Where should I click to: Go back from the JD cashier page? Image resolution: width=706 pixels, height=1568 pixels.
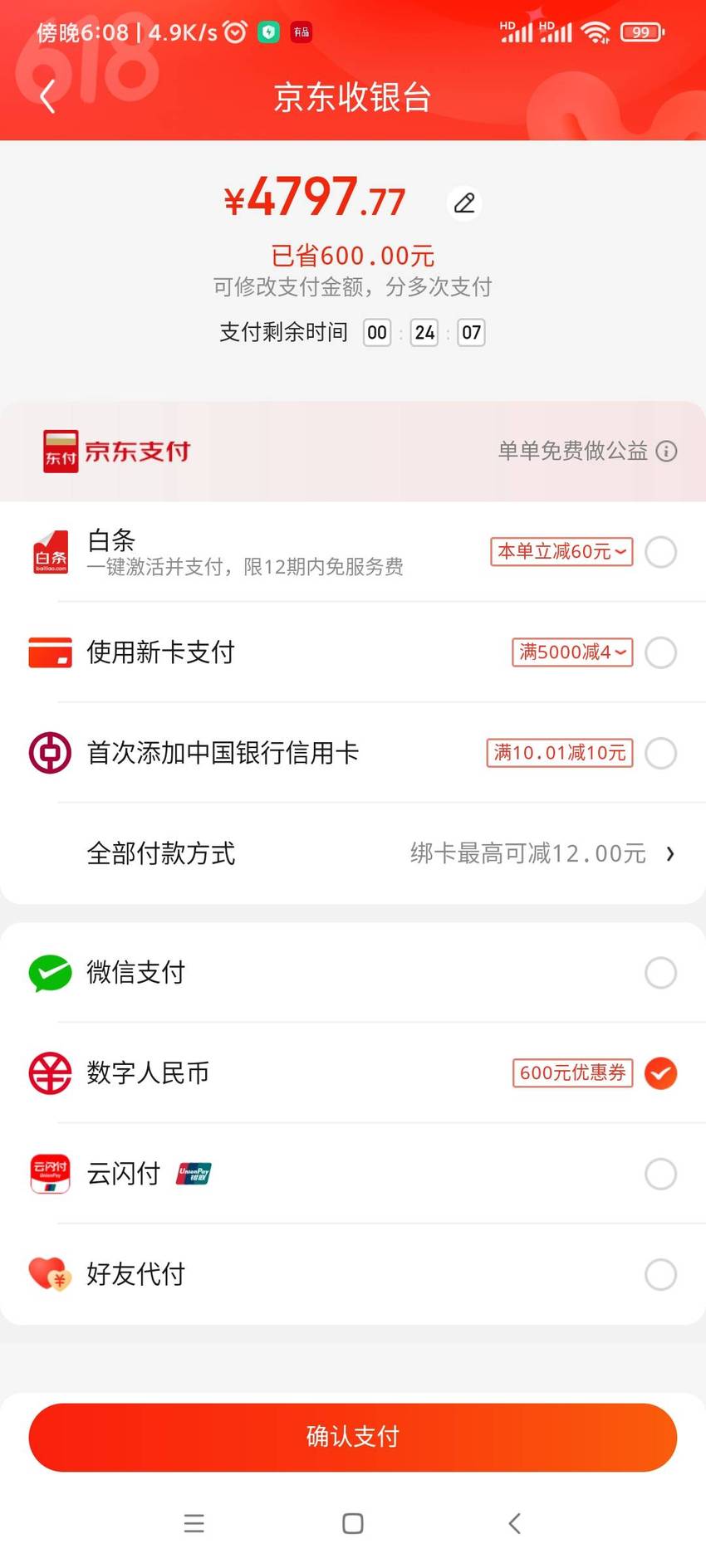pos(47,97)
